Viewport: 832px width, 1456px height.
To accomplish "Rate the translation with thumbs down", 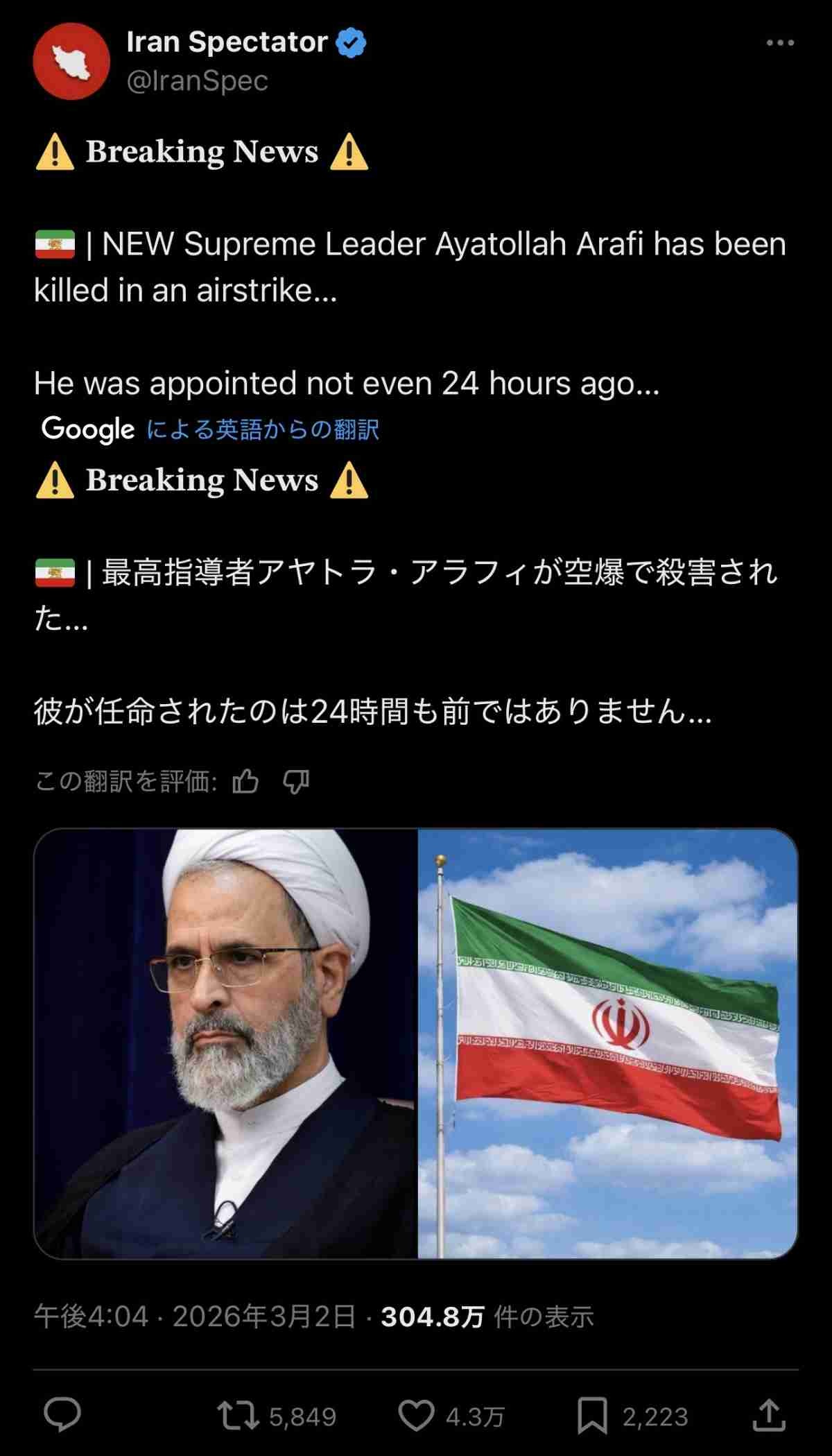I will [296, 782].
